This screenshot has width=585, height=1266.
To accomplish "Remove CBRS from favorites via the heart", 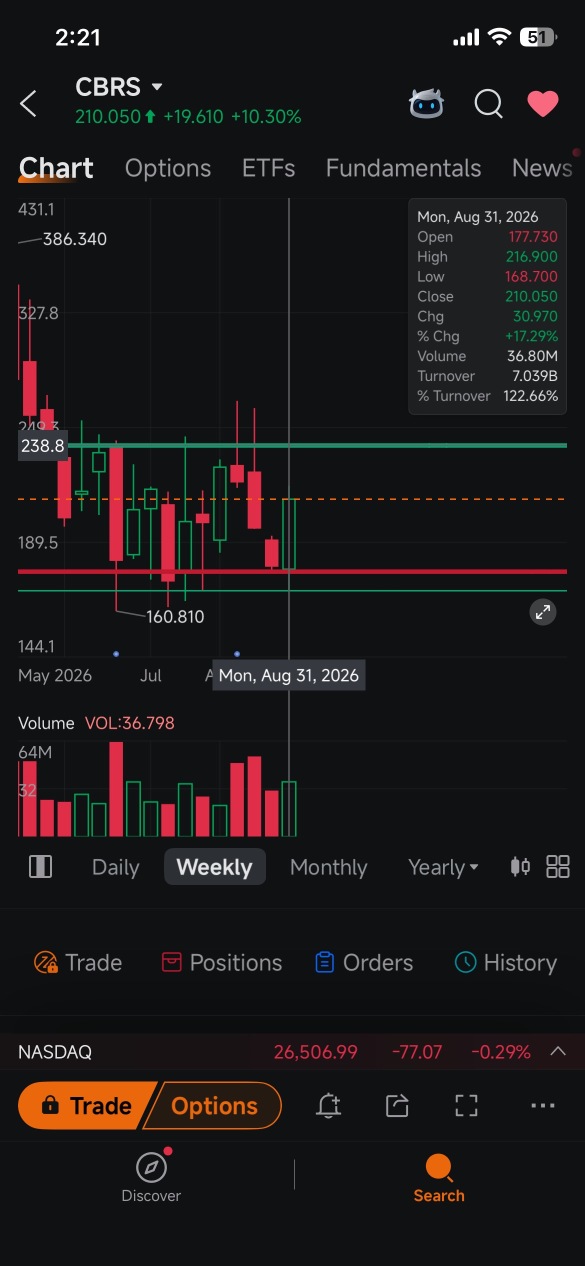I will (x=543, y=103).
